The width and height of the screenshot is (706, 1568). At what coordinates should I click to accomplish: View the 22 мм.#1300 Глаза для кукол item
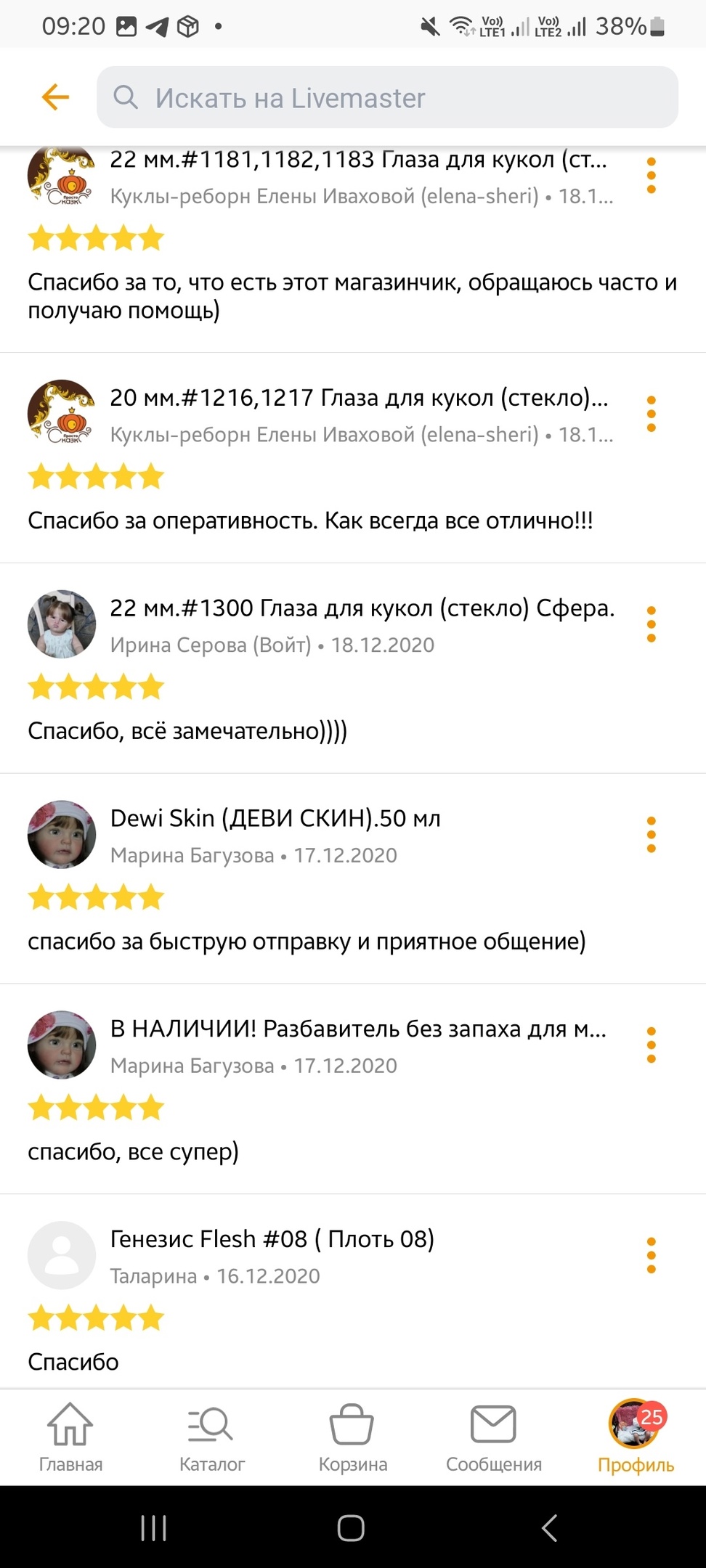tap(362, 608)
